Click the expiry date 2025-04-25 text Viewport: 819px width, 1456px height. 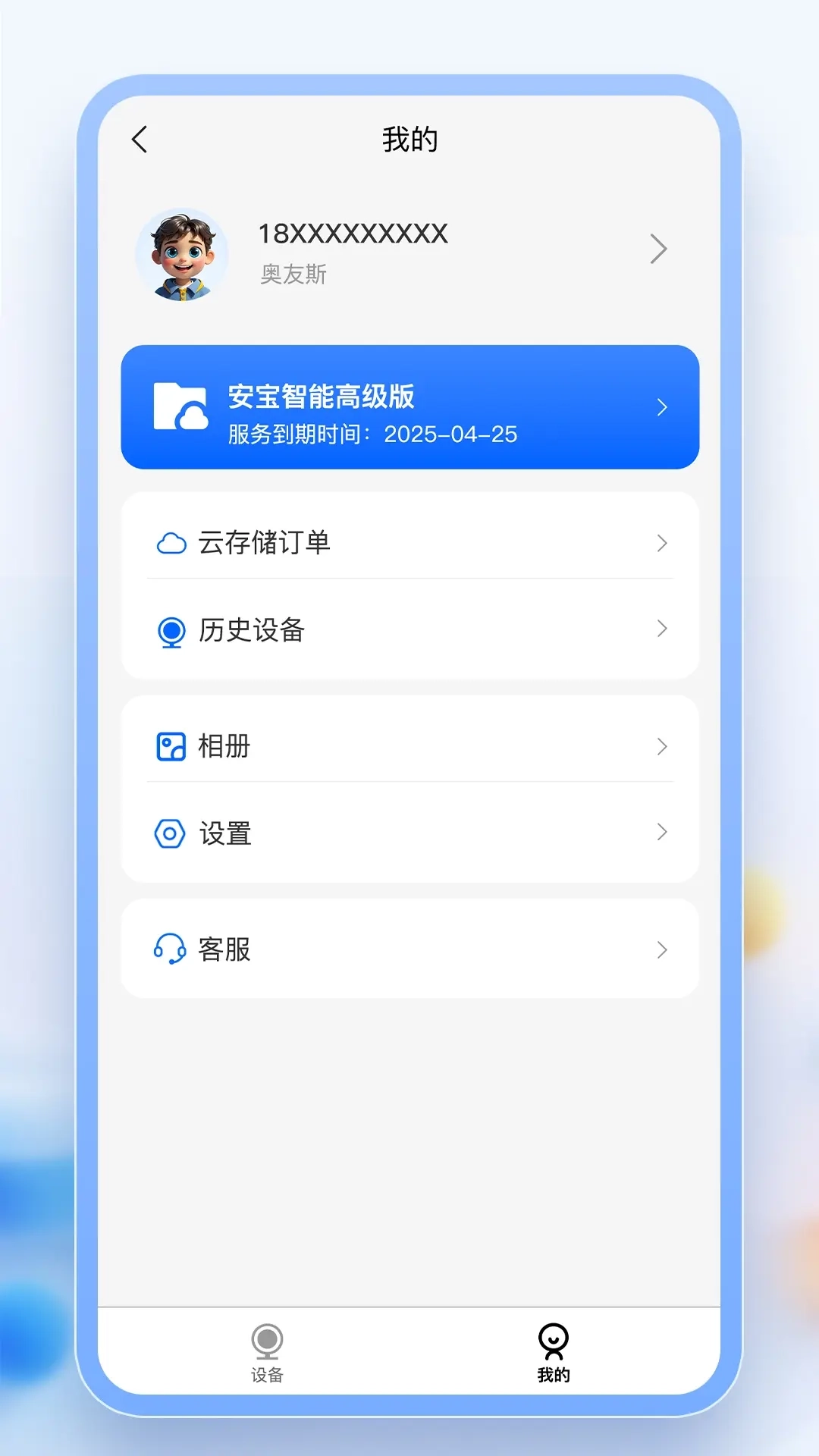tap(450, 435)
